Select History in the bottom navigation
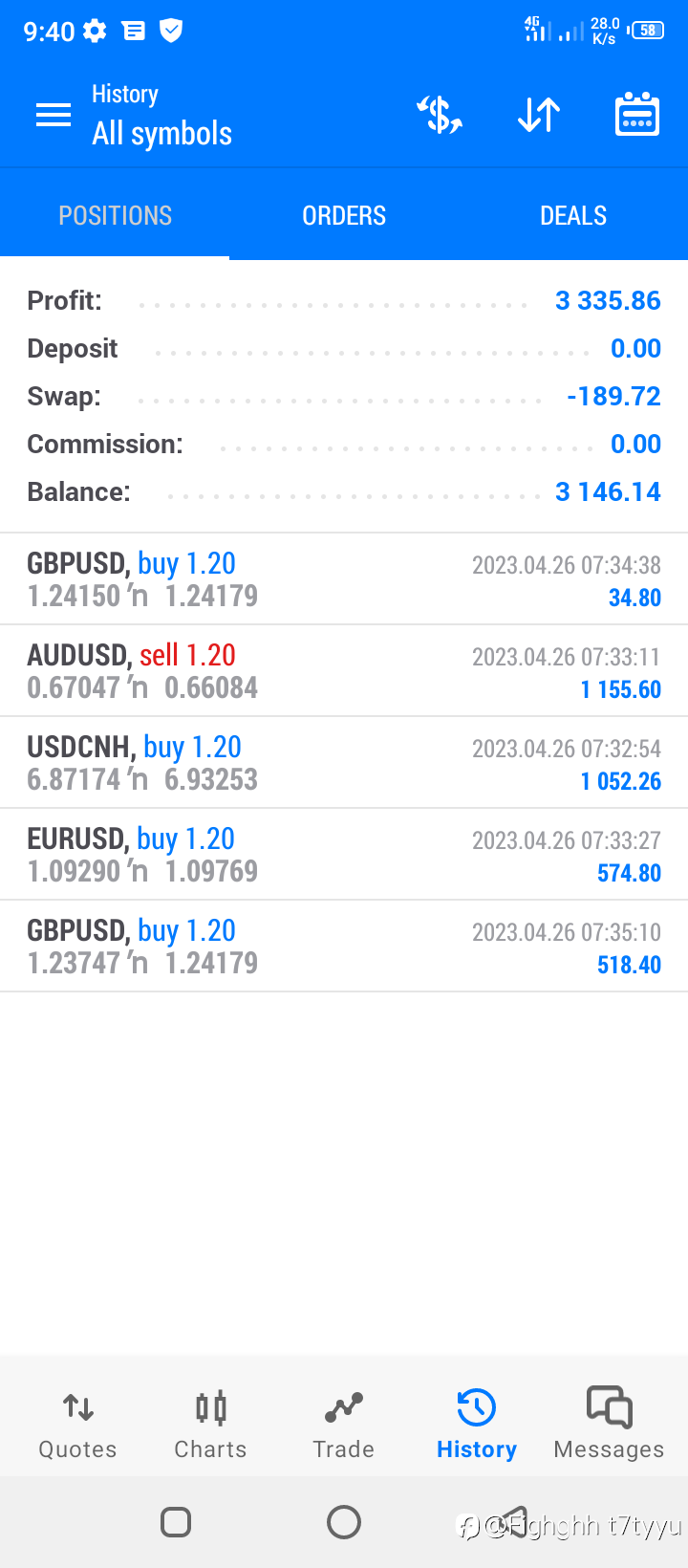This screenshot has height=1568, width=688. 477,1425
